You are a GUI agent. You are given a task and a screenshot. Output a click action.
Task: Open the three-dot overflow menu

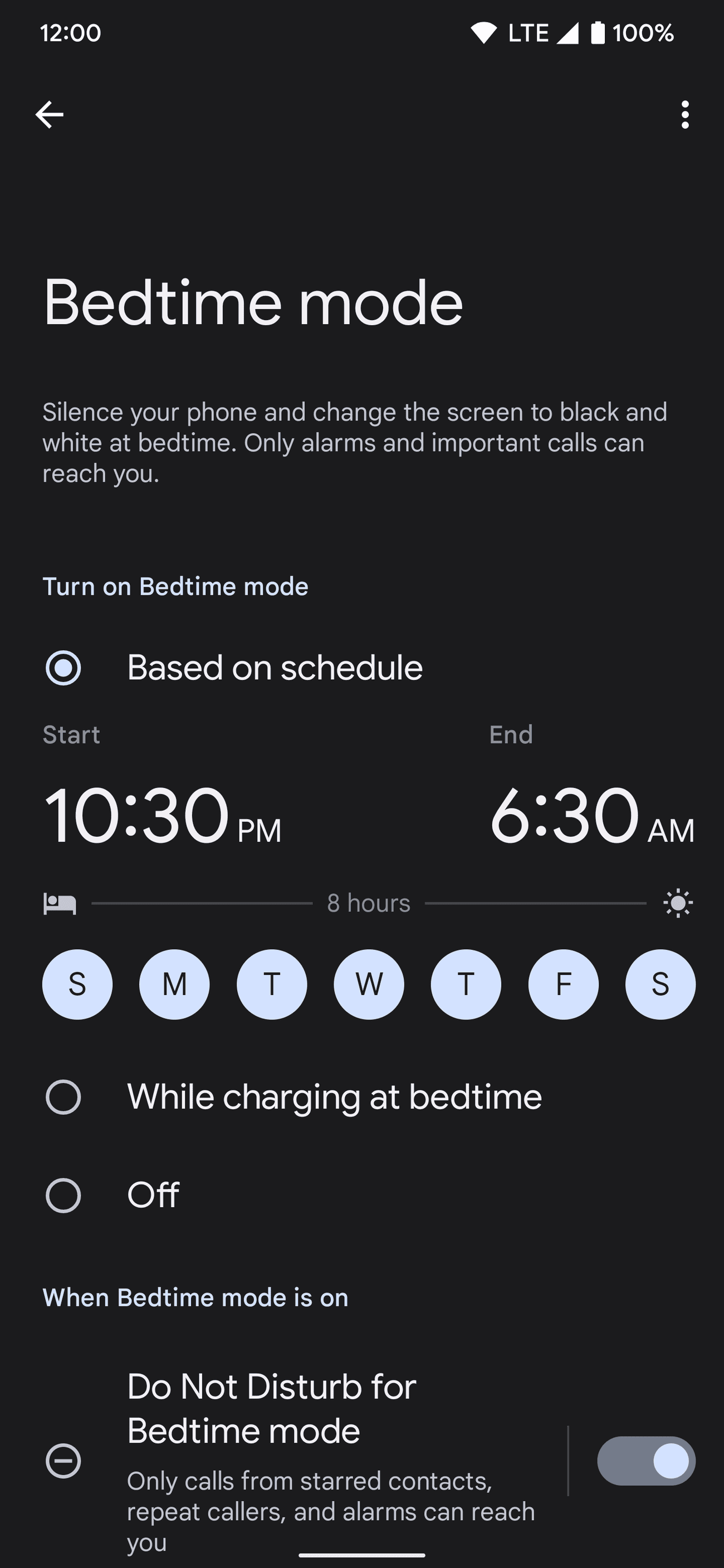pos(685,115)
